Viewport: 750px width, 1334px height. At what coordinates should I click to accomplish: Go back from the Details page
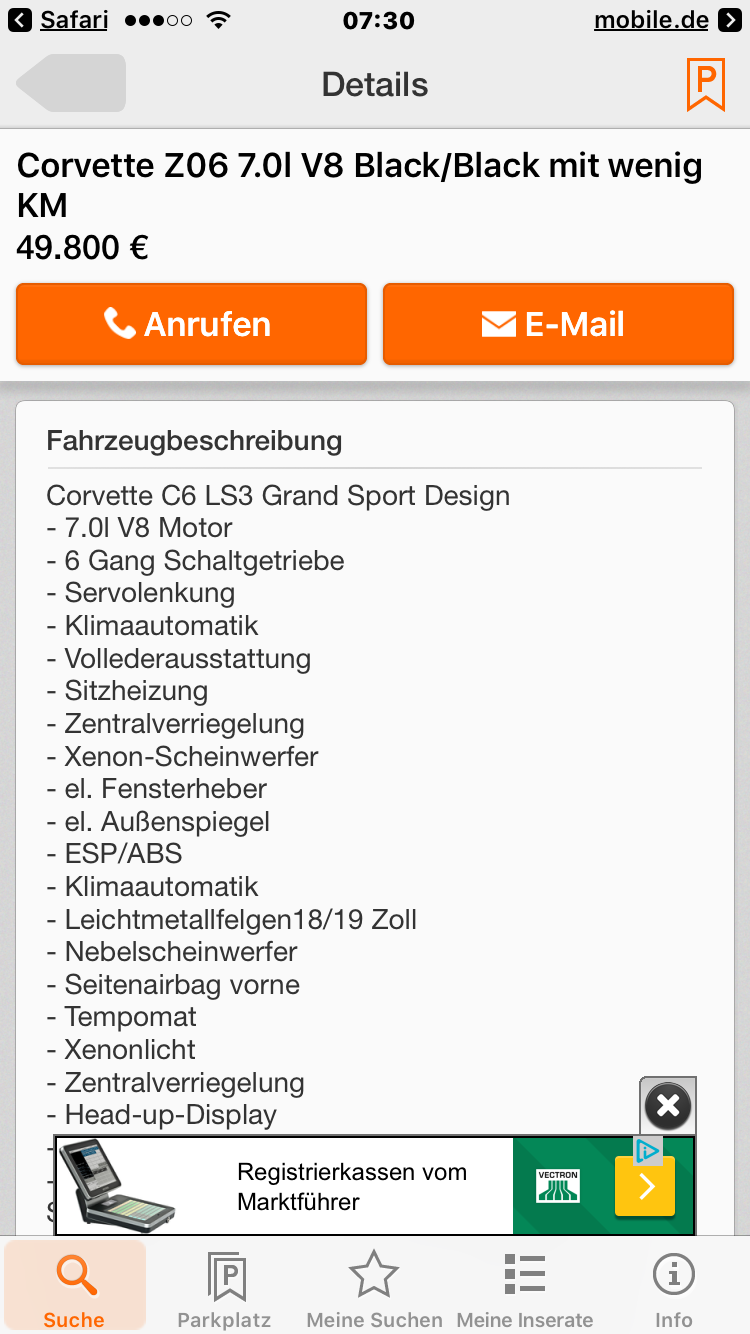tap(71, 83)
